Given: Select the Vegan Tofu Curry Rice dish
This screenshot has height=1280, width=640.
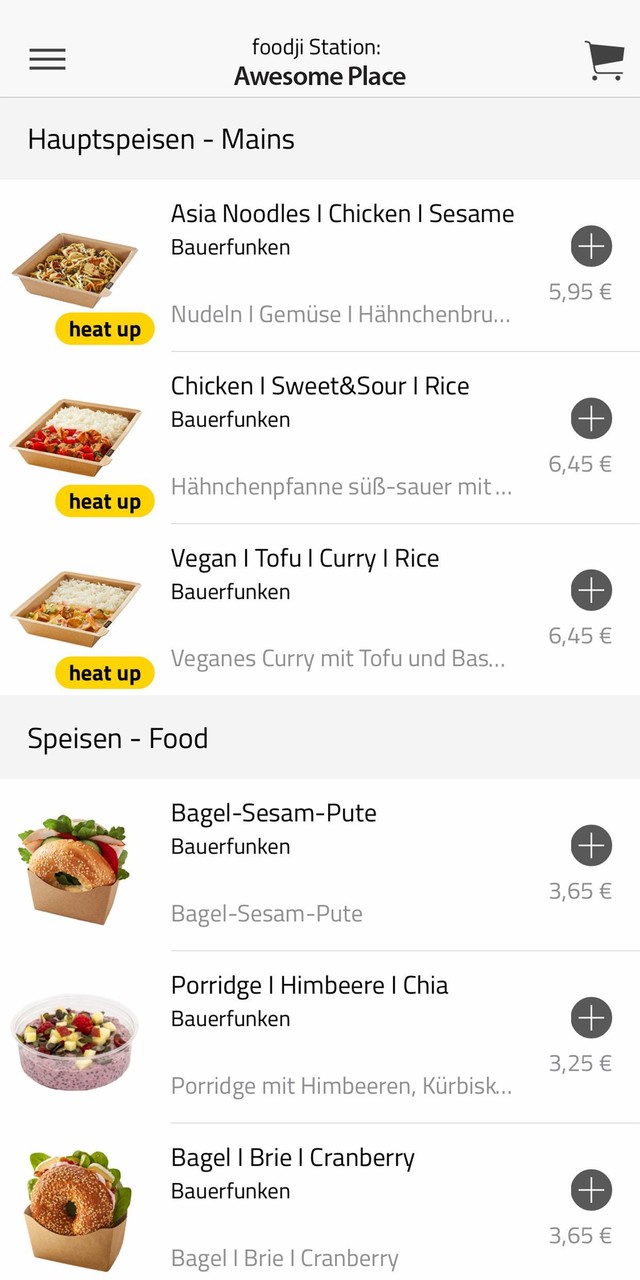Looking at the screenshot, I should [x=305, y=558].
